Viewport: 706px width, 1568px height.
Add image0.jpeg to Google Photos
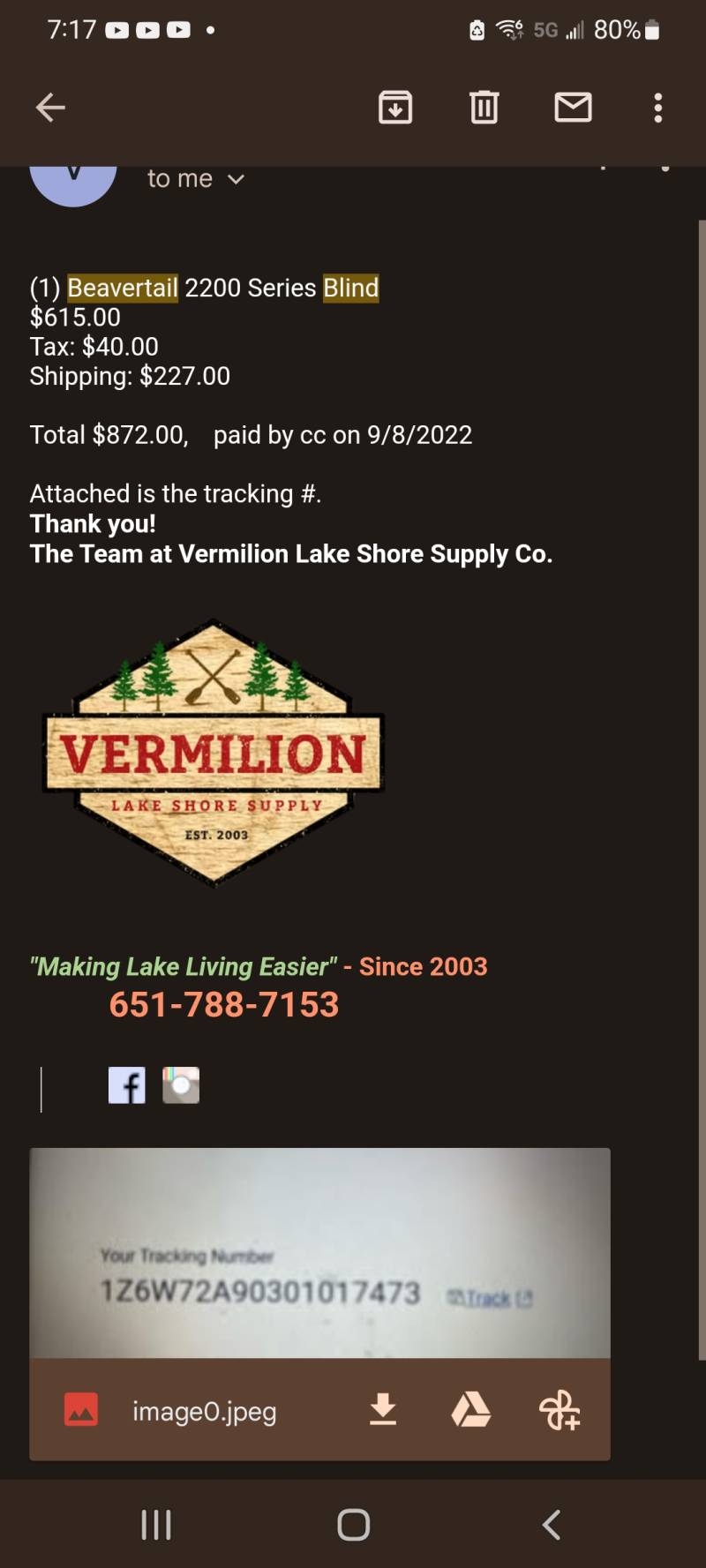coord(560,1410)
